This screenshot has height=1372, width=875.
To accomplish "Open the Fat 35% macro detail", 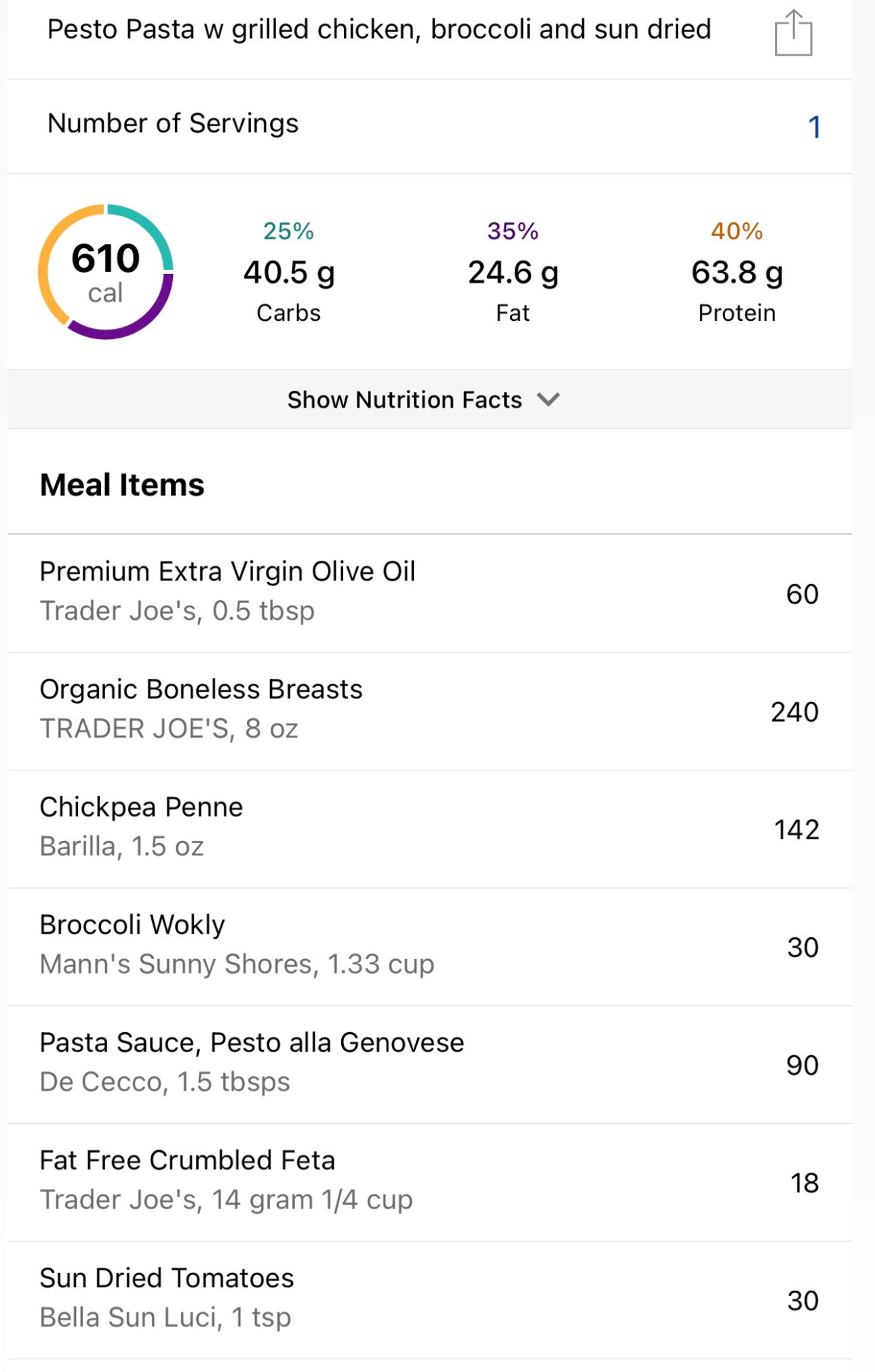I will [x=513, y=271].
